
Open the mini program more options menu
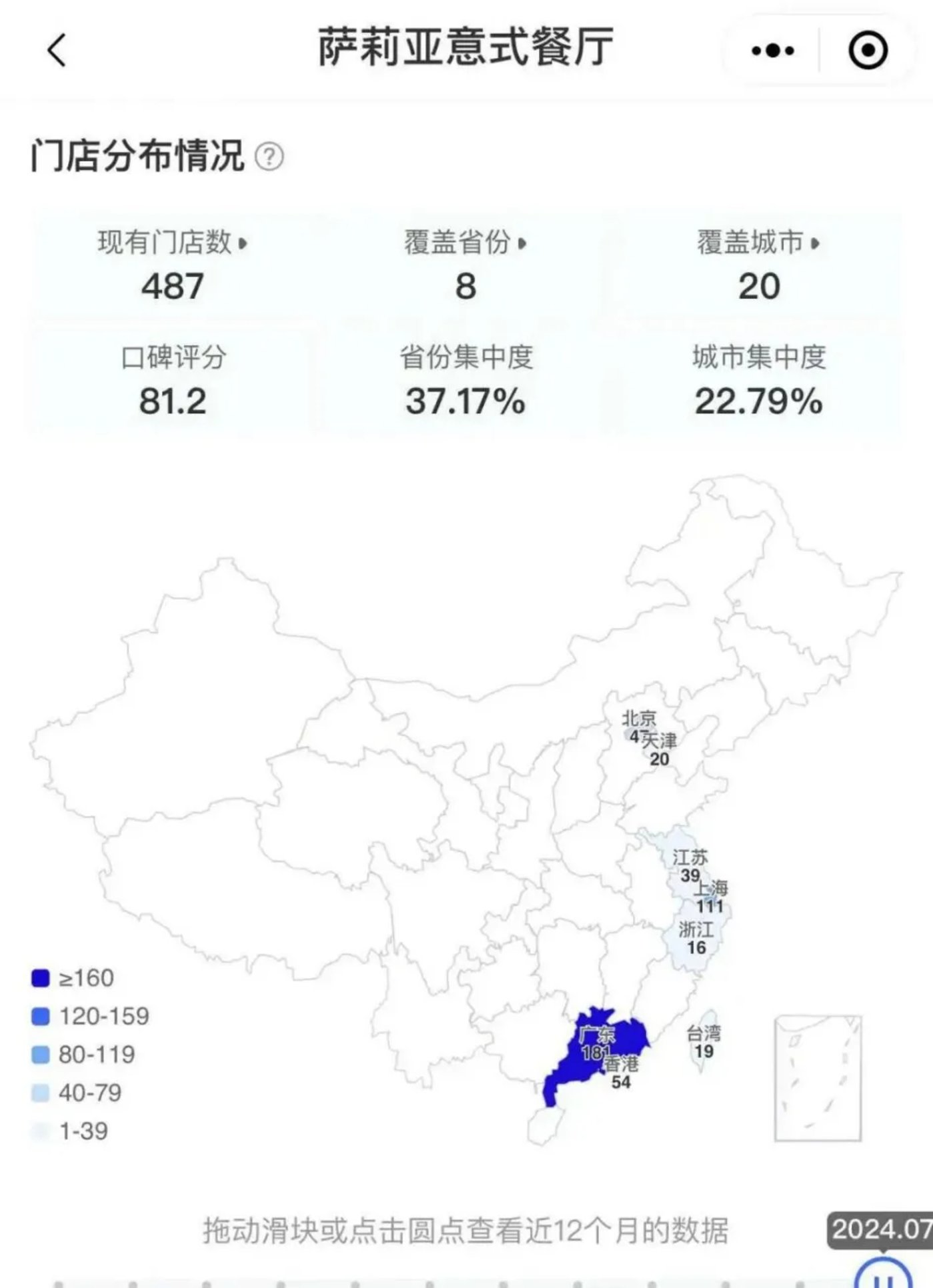click(x=772, y=51)
